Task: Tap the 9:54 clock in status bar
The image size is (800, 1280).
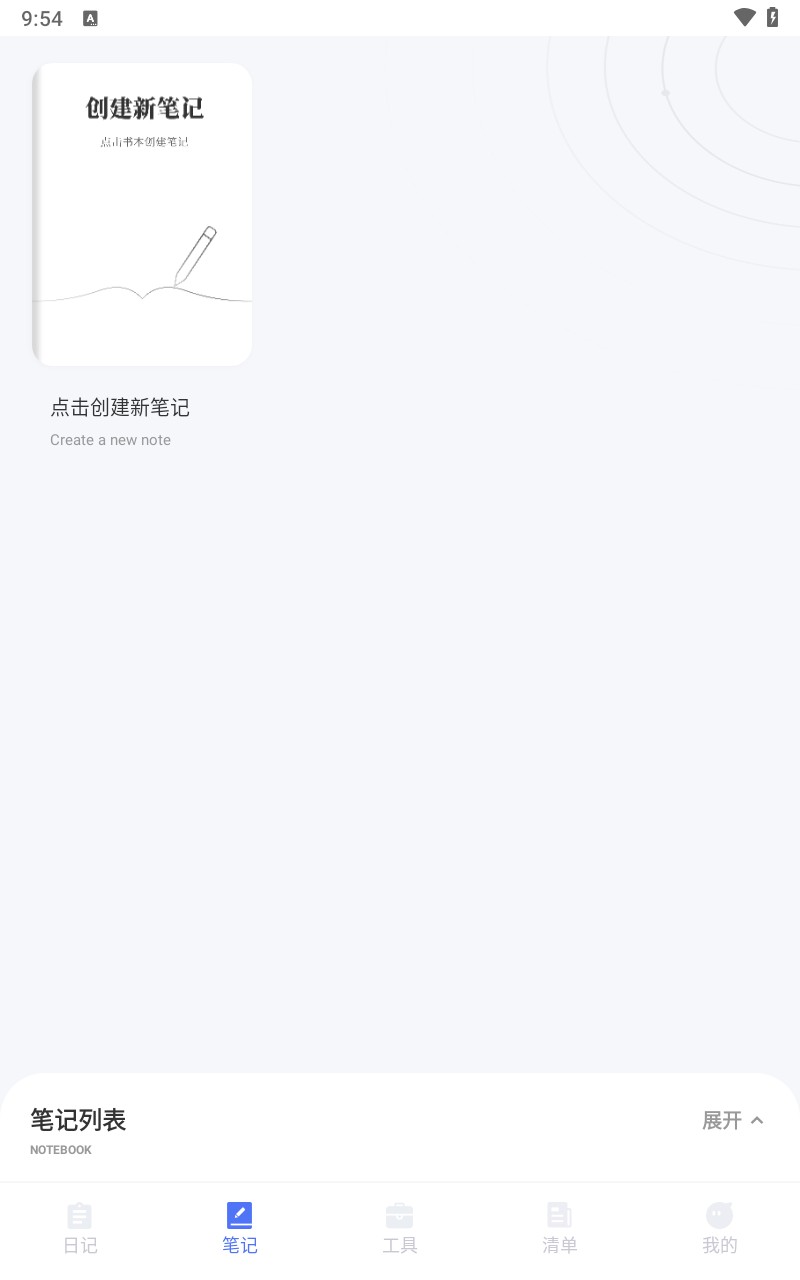Action: point(42,17)
